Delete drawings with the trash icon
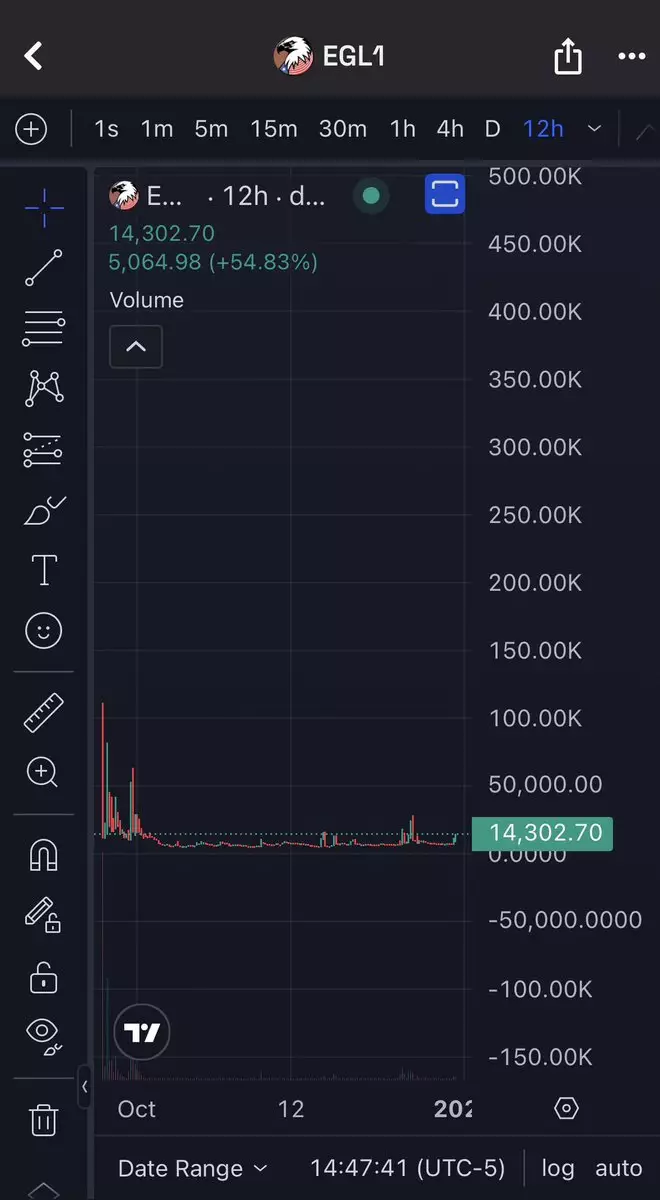The image size is (660, 1200). 43,1120
